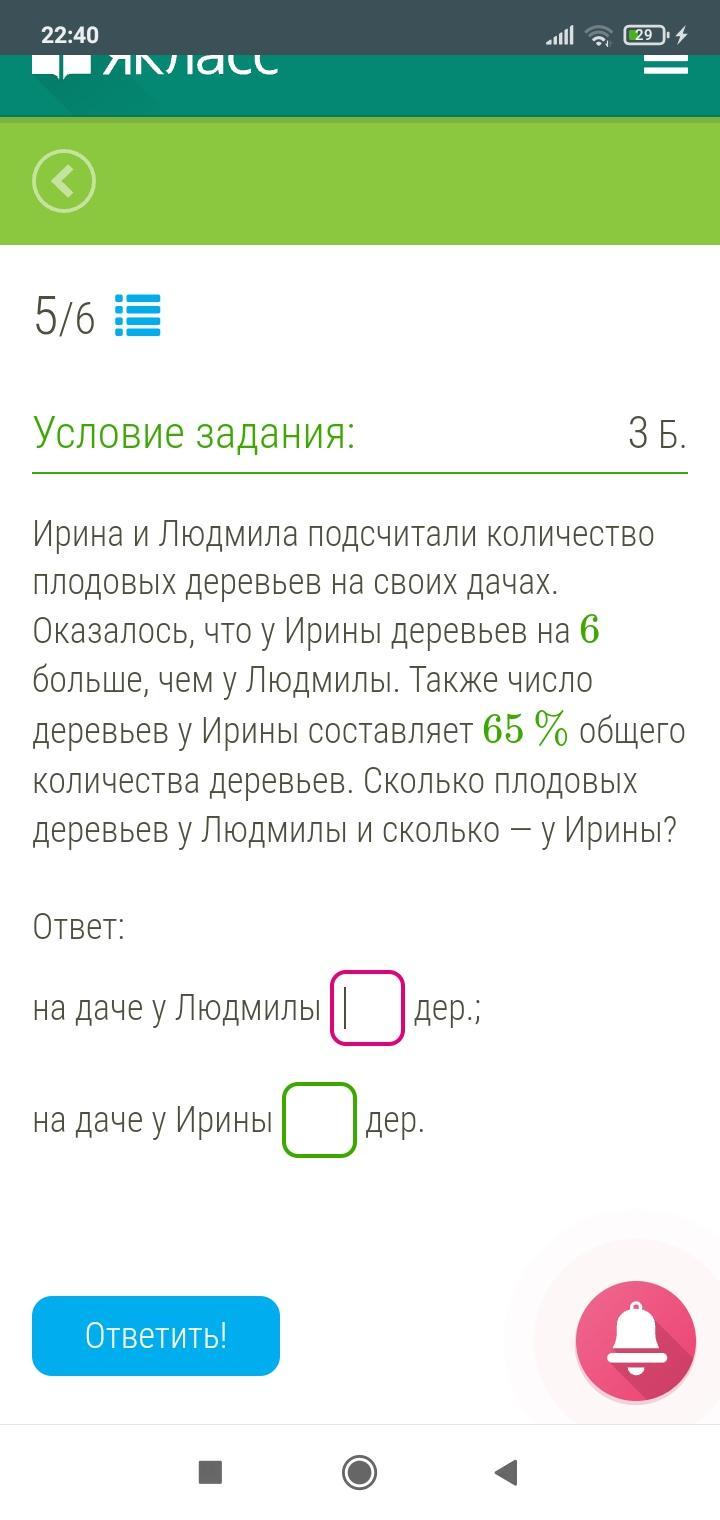Tap the system back button
The height and width of the screenshot is (1520, 720).
click(x=506, y=1472)
